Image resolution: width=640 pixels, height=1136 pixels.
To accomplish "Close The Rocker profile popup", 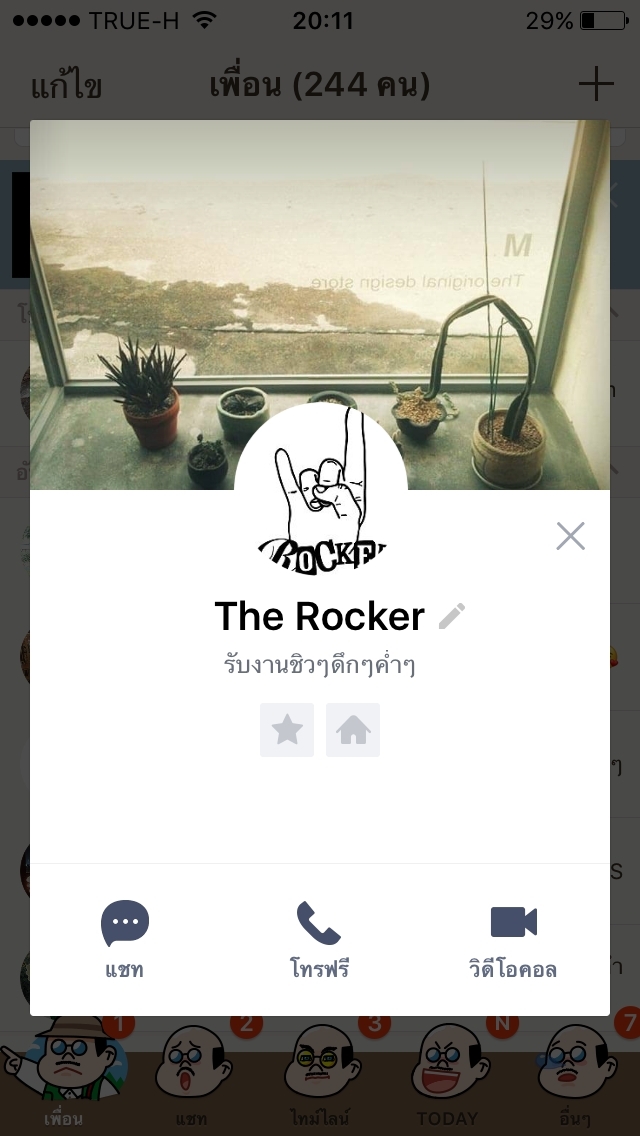I will 570,536.
